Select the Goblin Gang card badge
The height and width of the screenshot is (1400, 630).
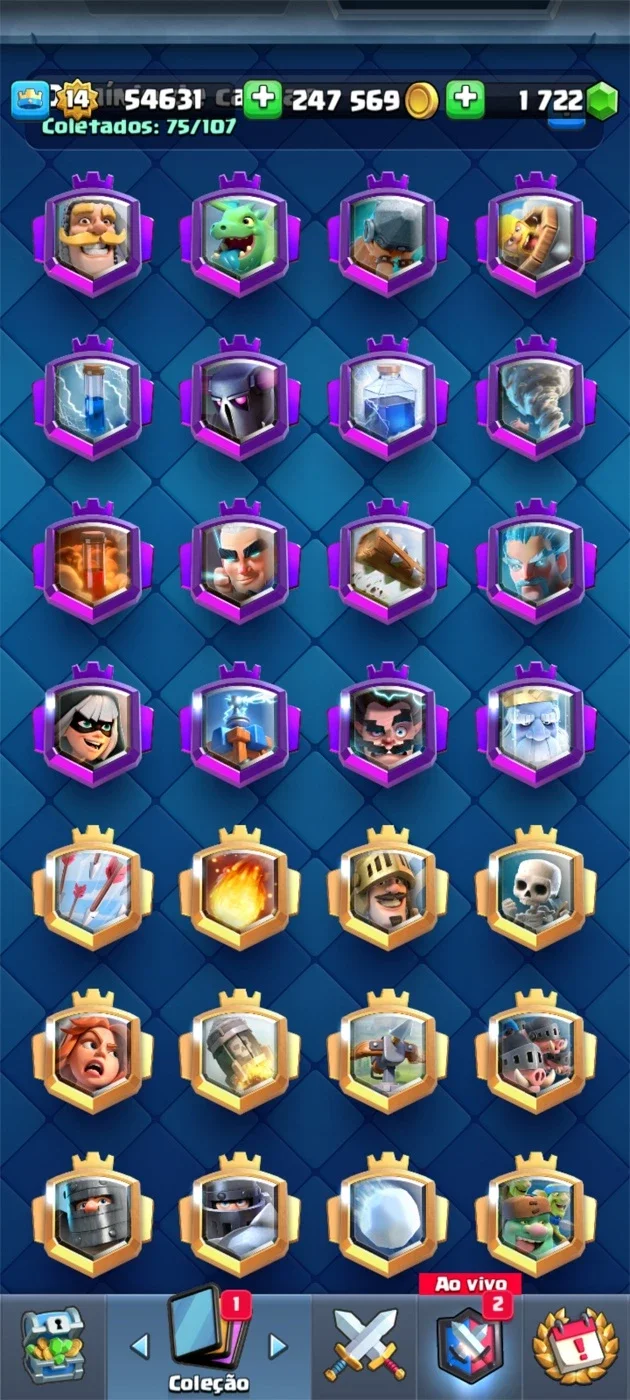536,1215
